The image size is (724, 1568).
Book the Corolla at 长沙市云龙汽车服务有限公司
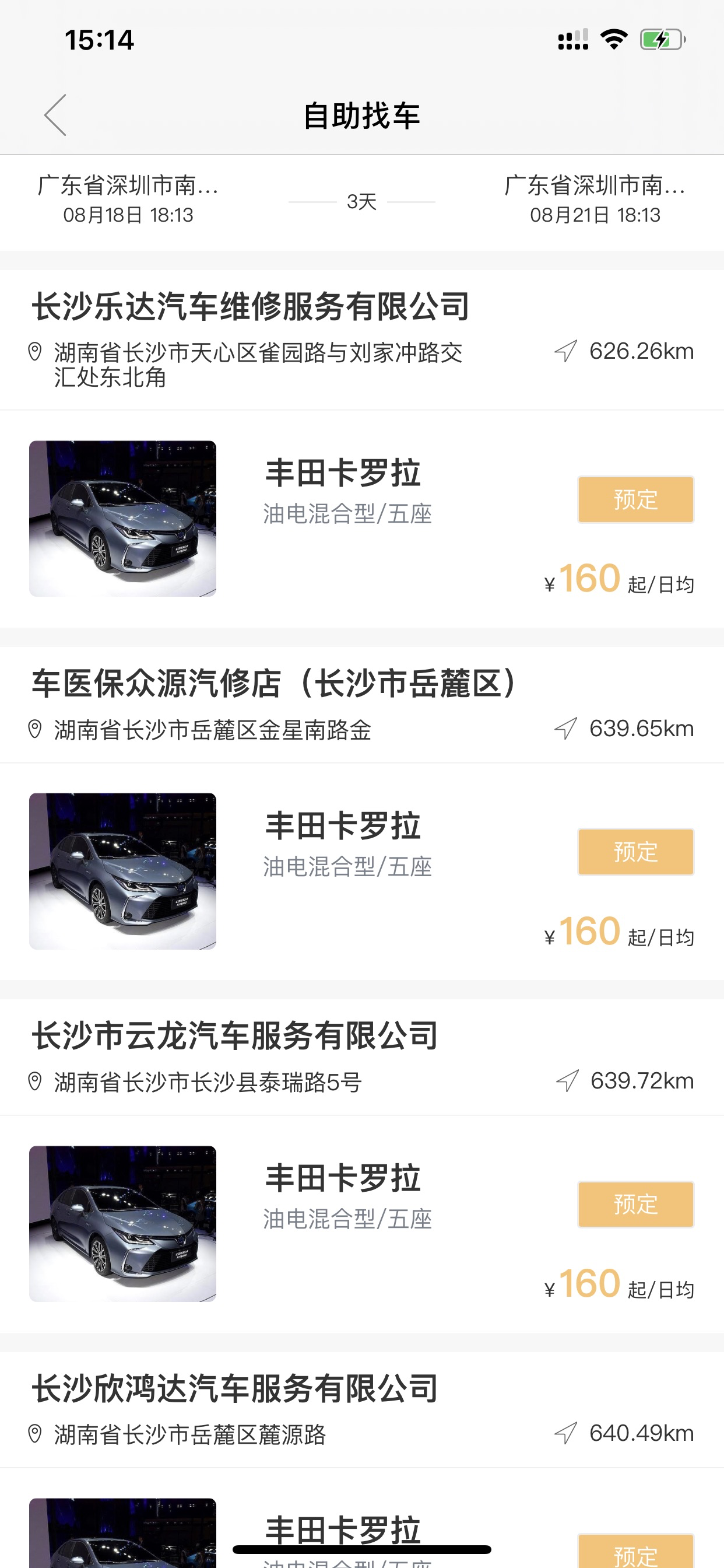(636, 1205)
